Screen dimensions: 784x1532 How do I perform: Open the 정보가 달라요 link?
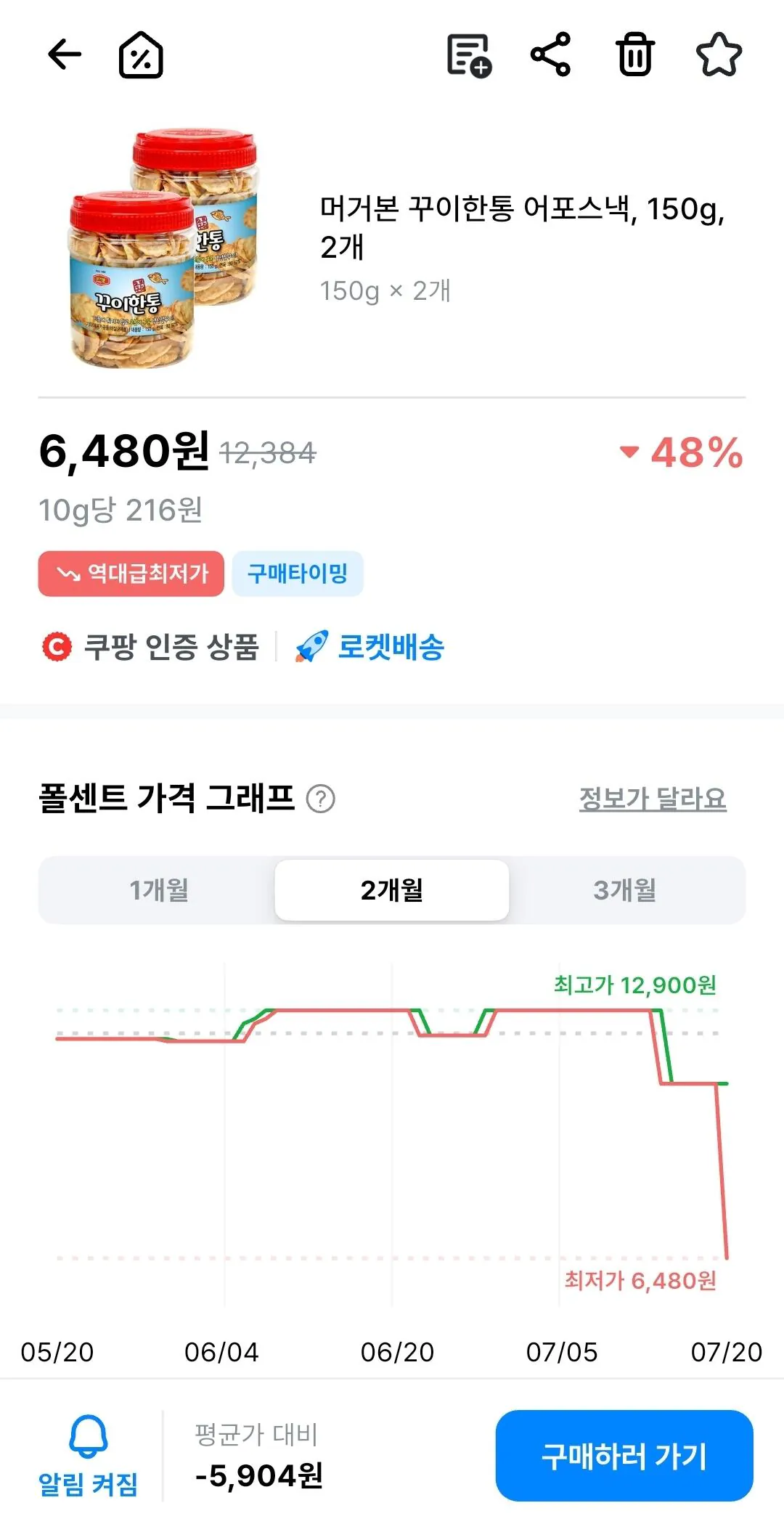pos(653,799)
